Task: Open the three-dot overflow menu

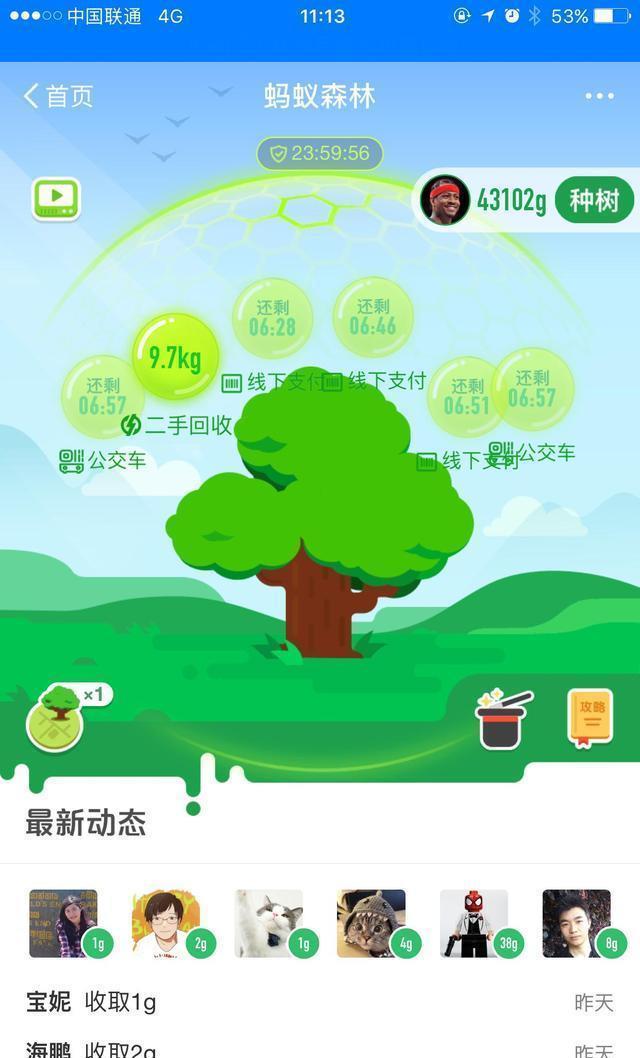Action: click(599, 96)
